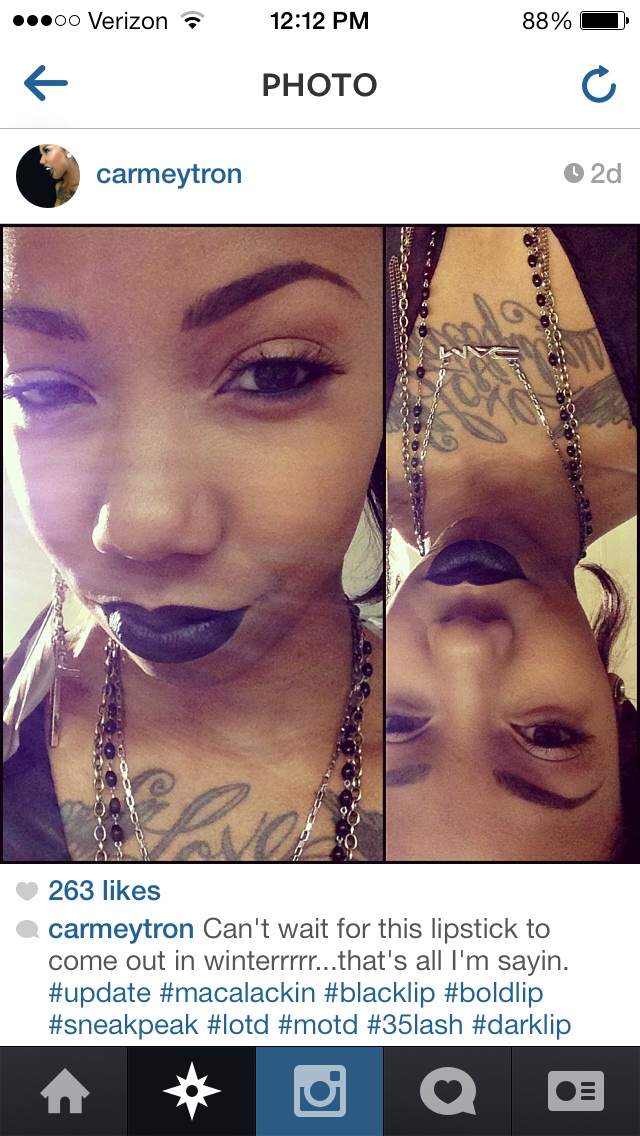
Task: Open the #sneakpeak hashtag
Action: pos(123,1026)
